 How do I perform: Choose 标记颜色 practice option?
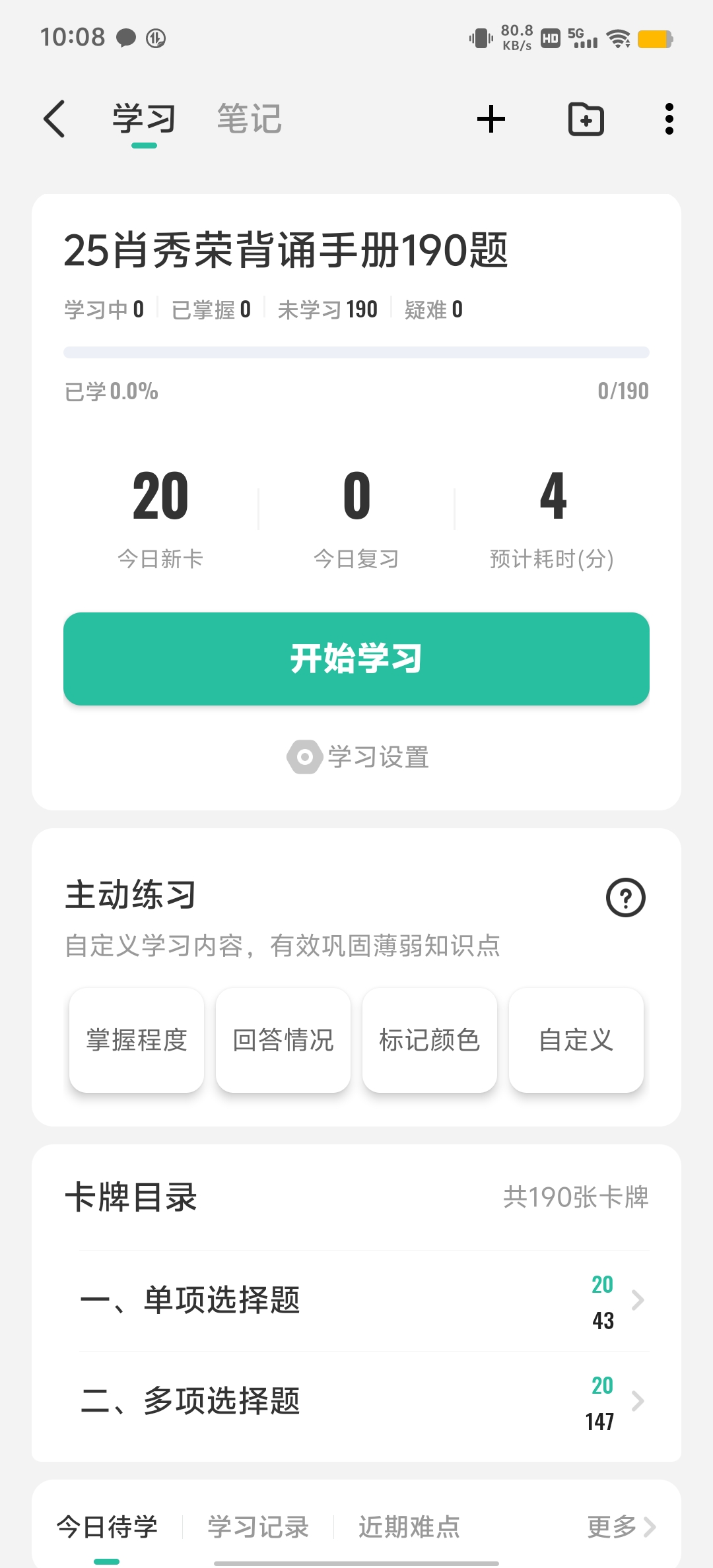[430, 1040]
